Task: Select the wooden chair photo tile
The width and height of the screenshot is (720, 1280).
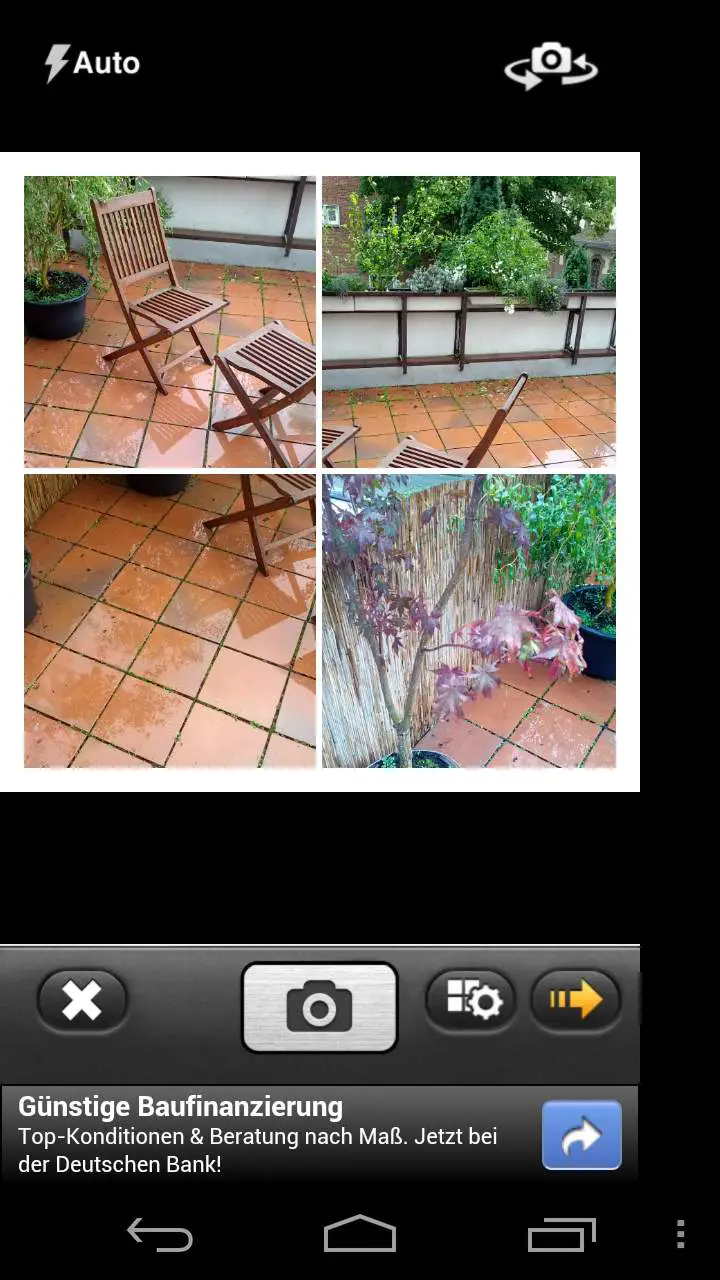Action: pyautogui.click(x=170, y=322)
